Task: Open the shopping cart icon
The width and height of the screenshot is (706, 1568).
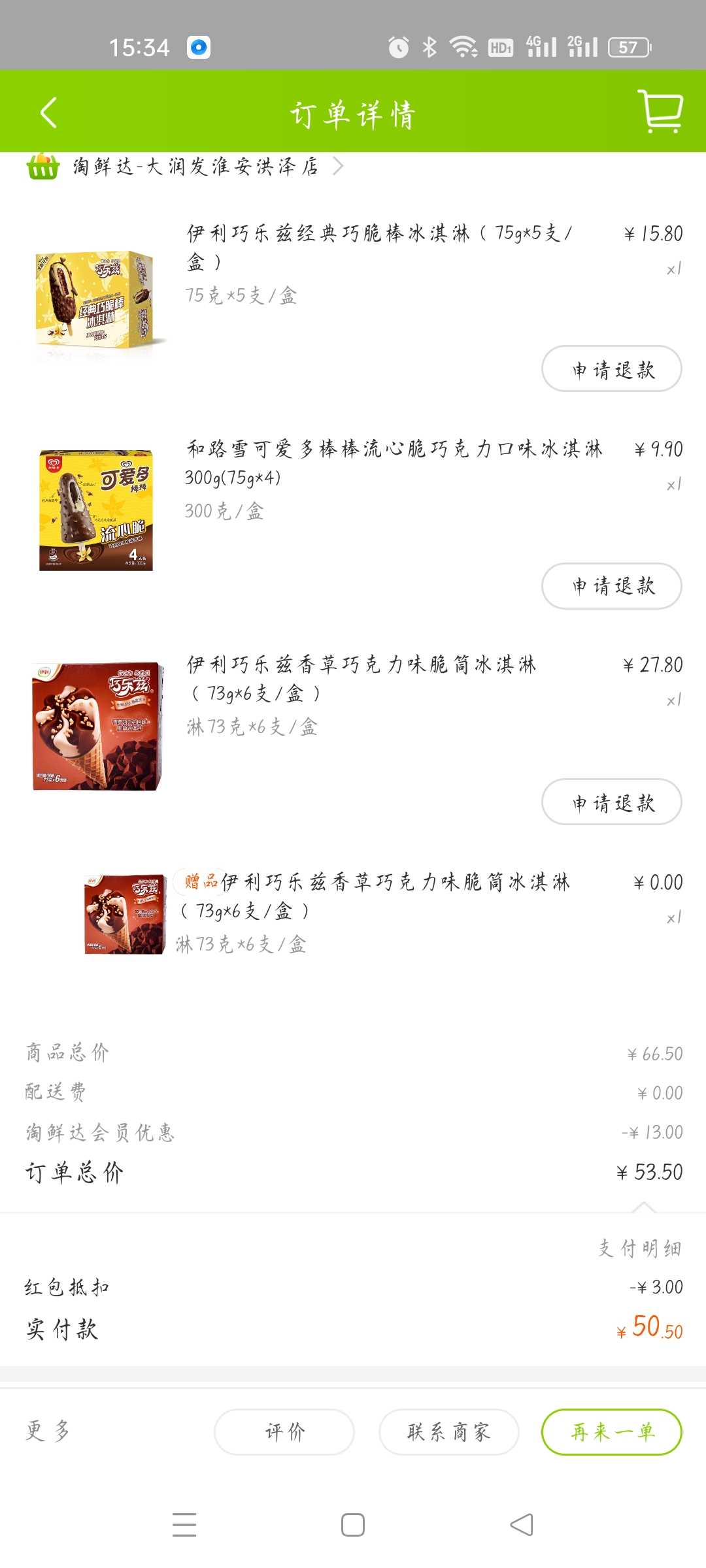Action: click(660, 112)
